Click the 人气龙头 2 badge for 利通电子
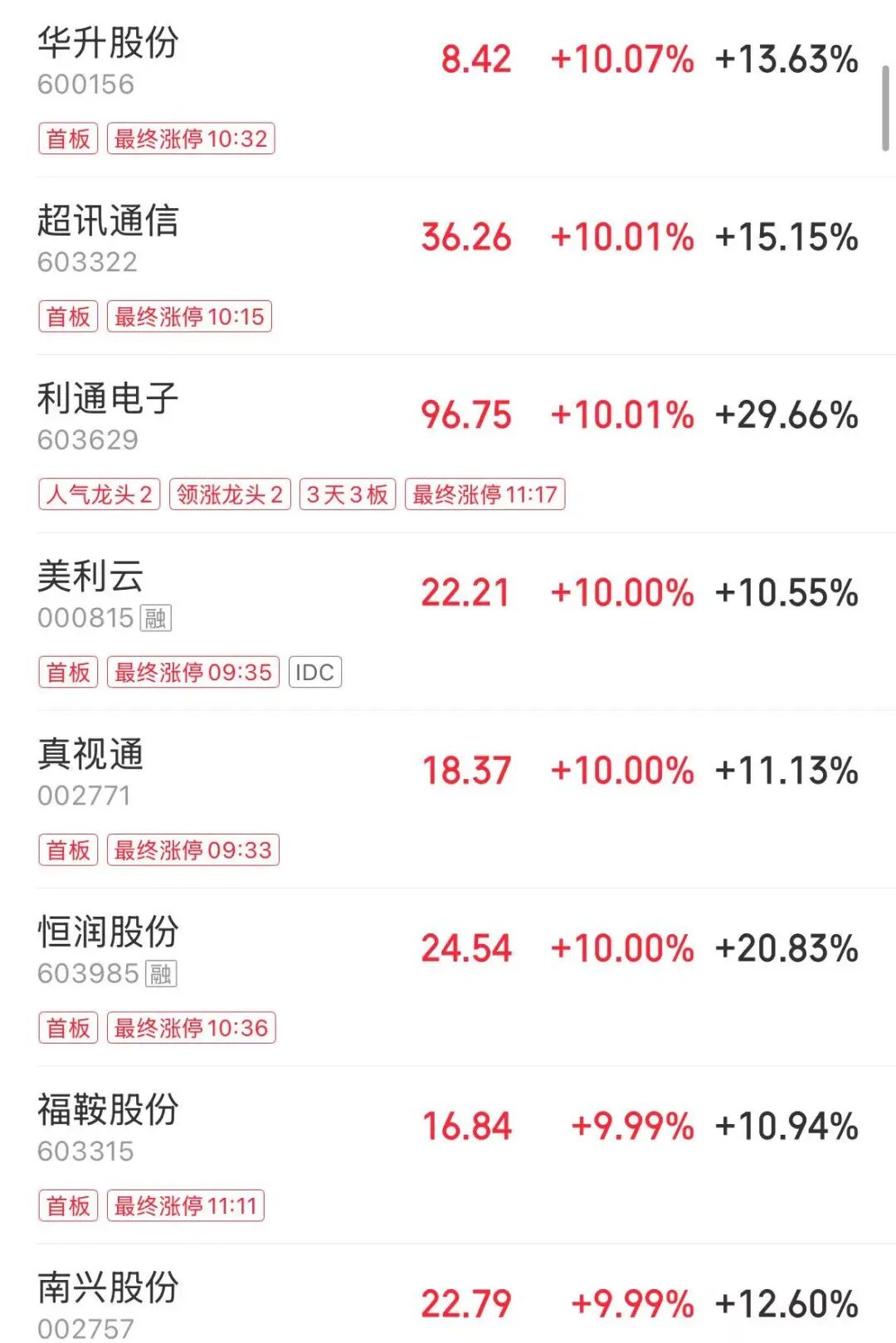Viewport: 896px width, 1343px height. pyautogui.click(x=99, y=494)
